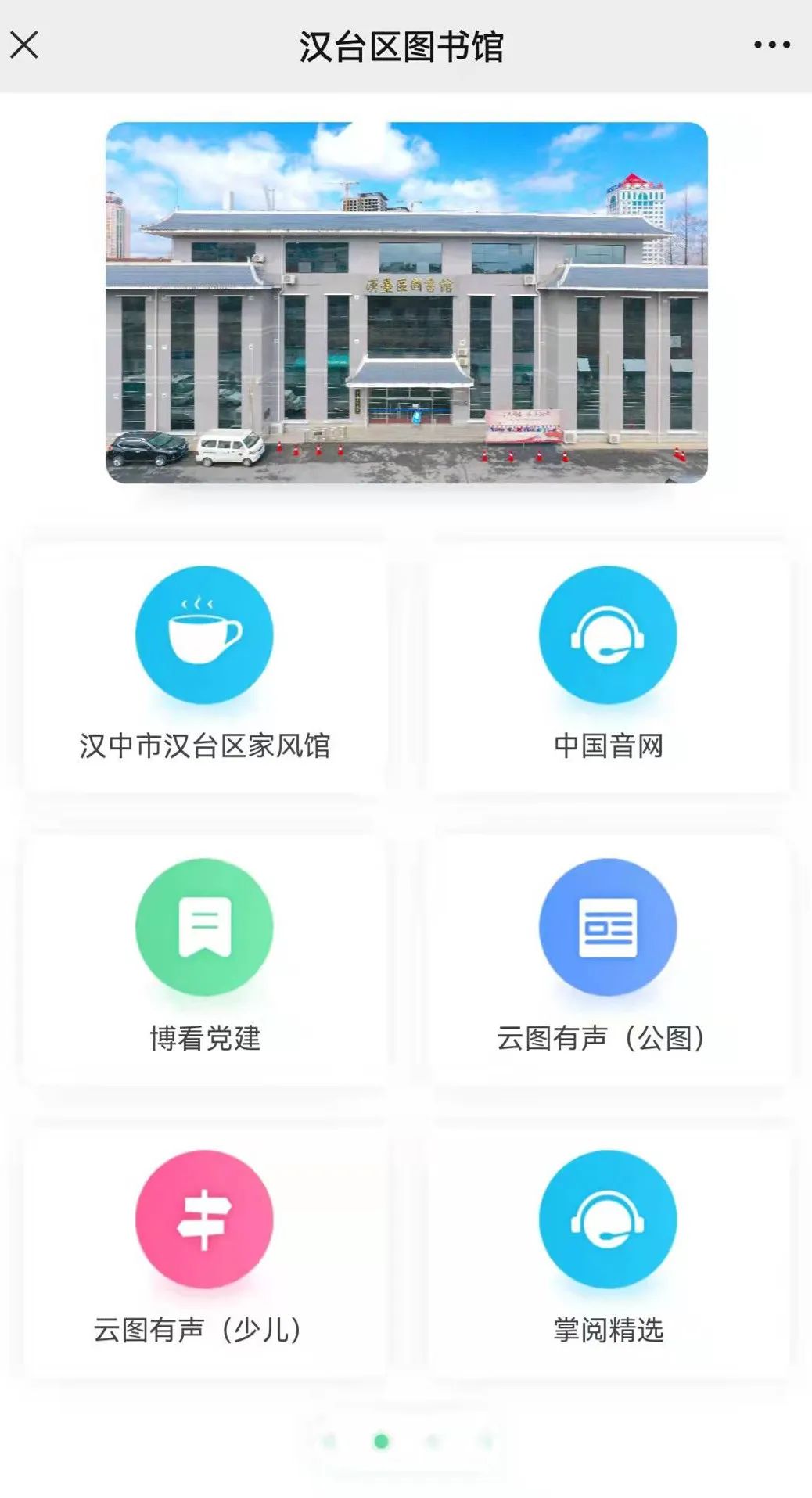The width and height of the screenshot is (812, 1498).
Task: Open the three-dot overflow menu
Action: pyautogui.click(x=771, y=45)
